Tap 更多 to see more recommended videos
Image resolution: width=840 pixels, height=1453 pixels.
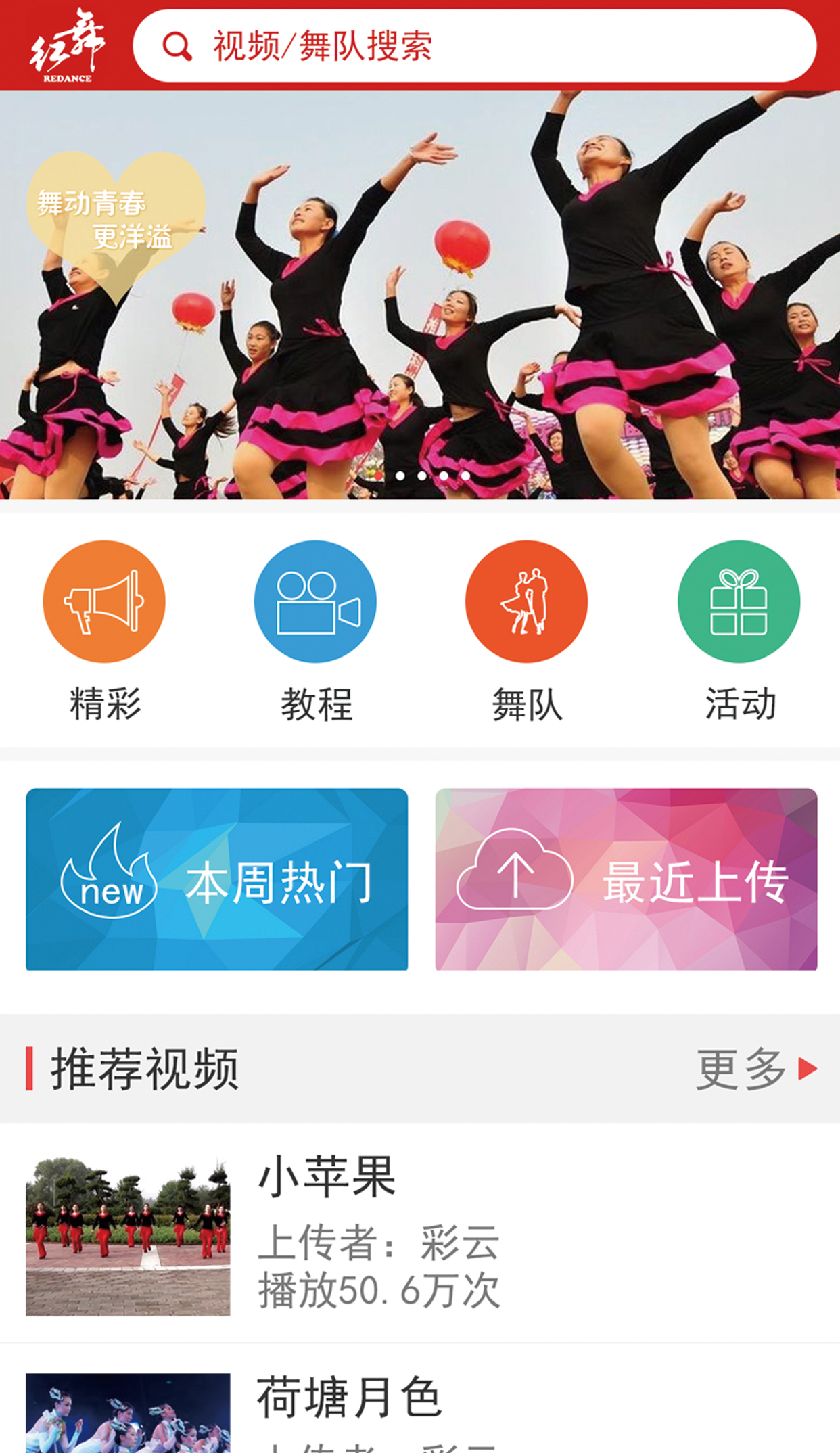click(756, 1069)
